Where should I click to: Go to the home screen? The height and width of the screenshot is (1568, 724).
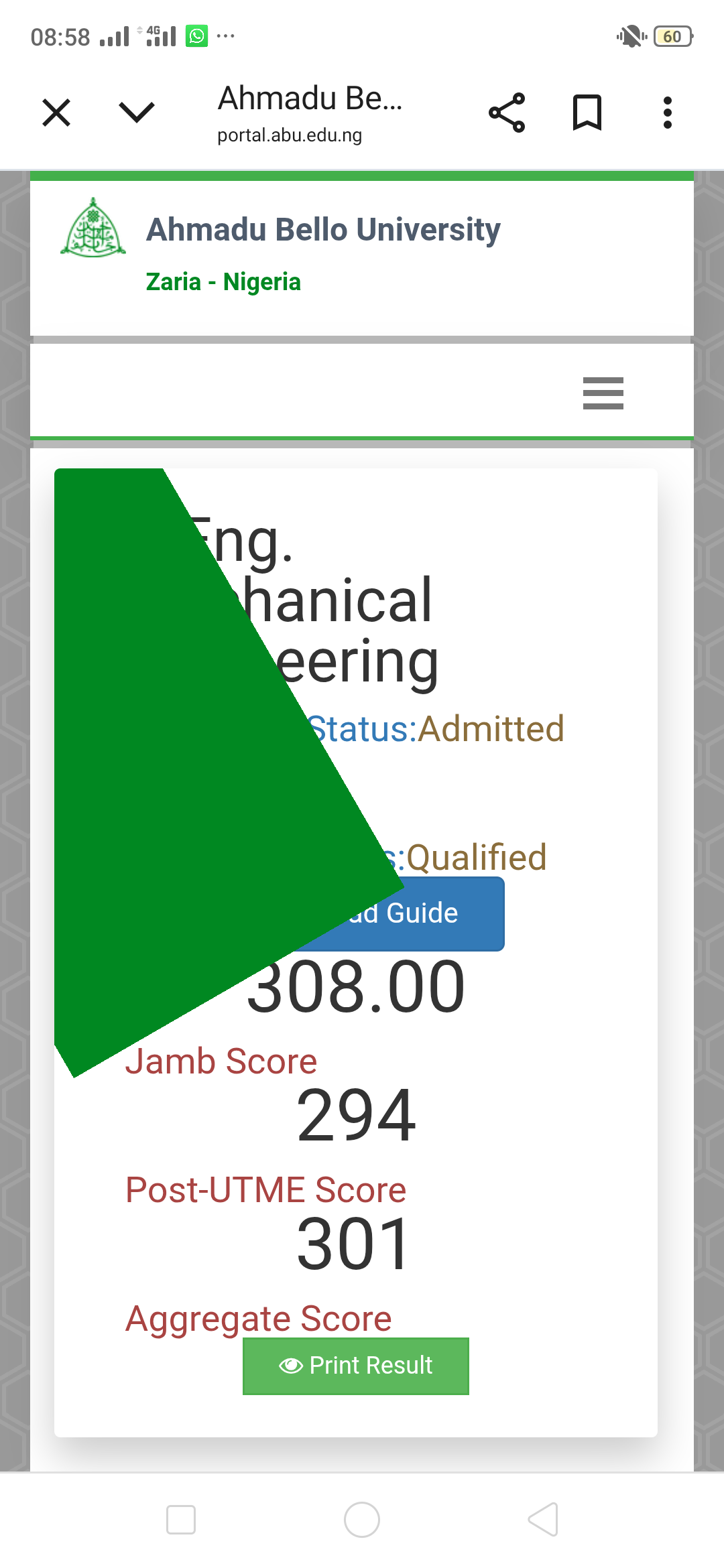(362, 1519)
